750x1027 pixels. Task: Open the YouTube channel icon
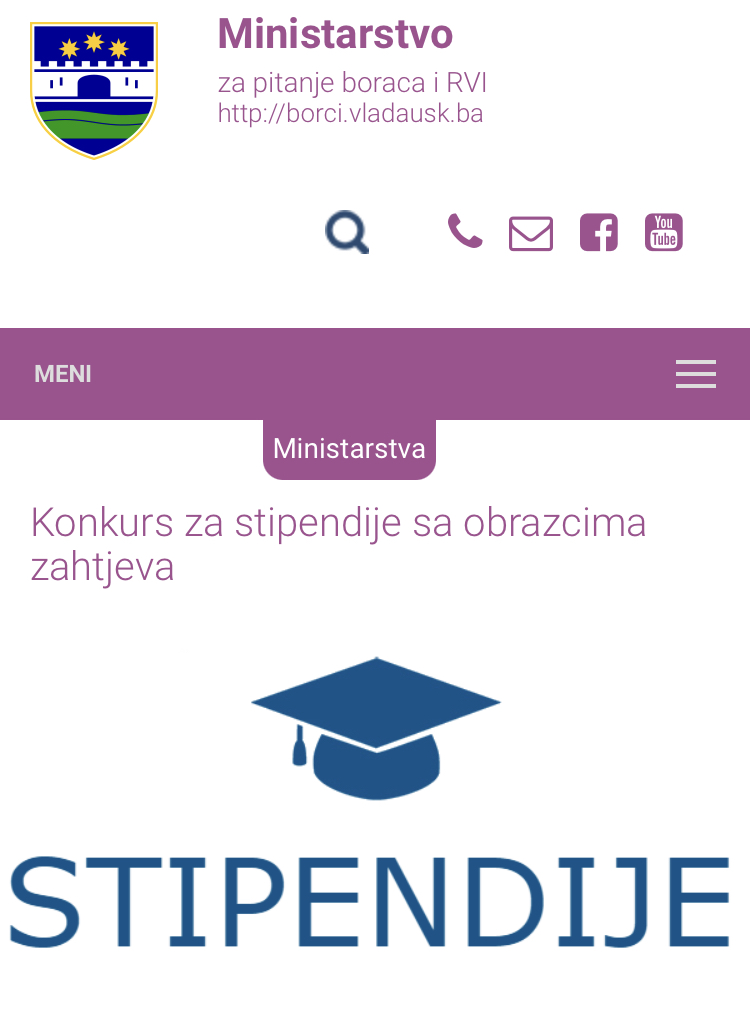coord(664,233)
